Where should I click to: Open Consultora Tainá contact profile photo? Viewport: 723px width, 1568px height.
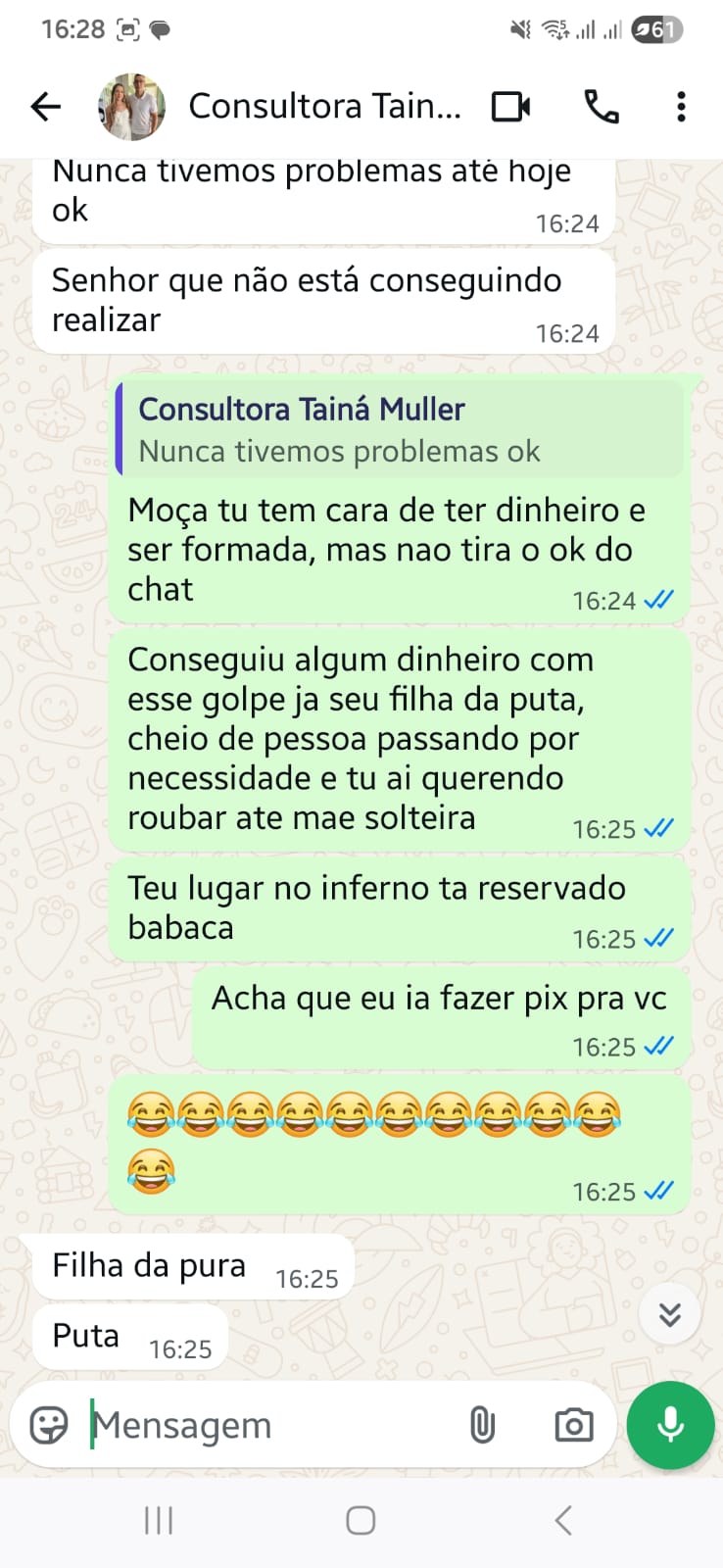click(131, 106)
